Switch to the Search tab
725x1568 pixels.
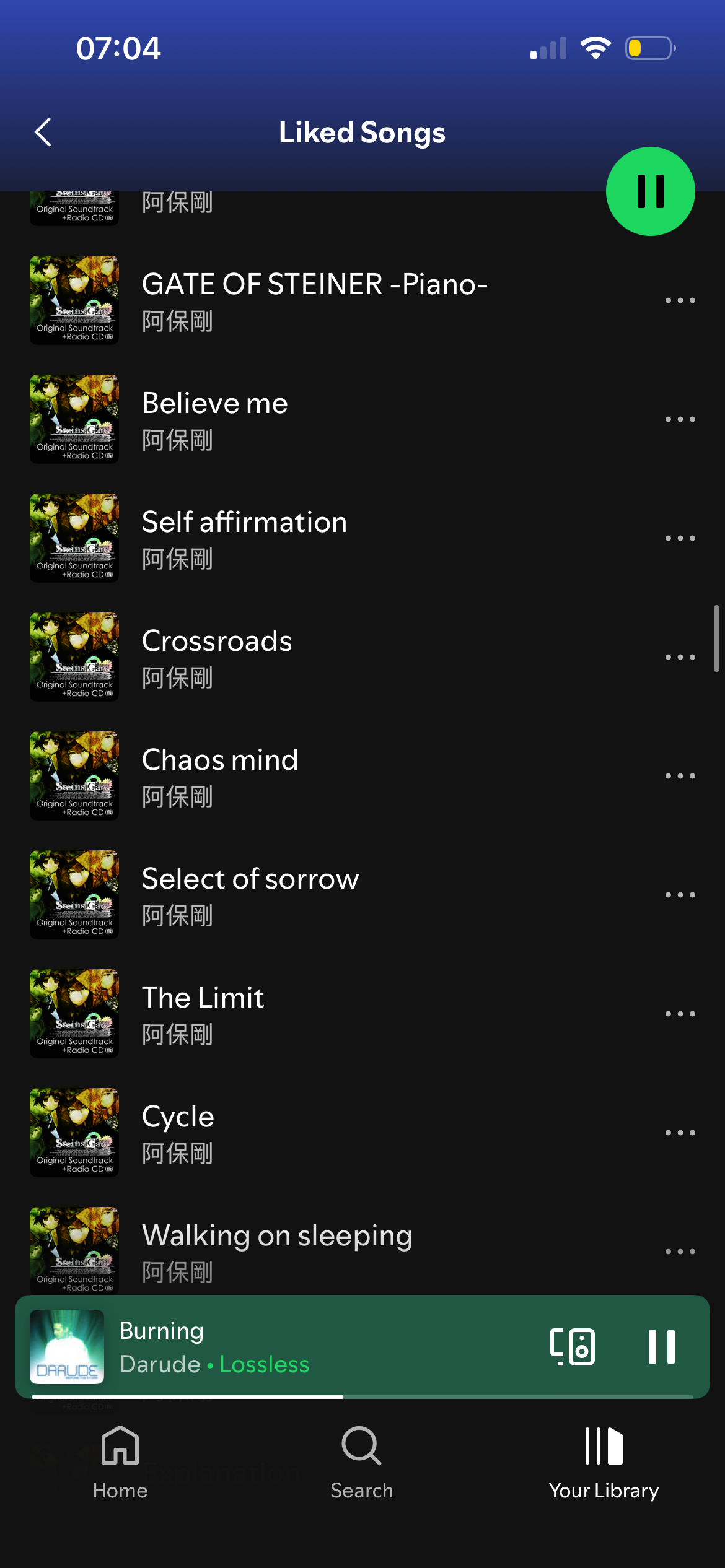click(x=362, y=1463)
